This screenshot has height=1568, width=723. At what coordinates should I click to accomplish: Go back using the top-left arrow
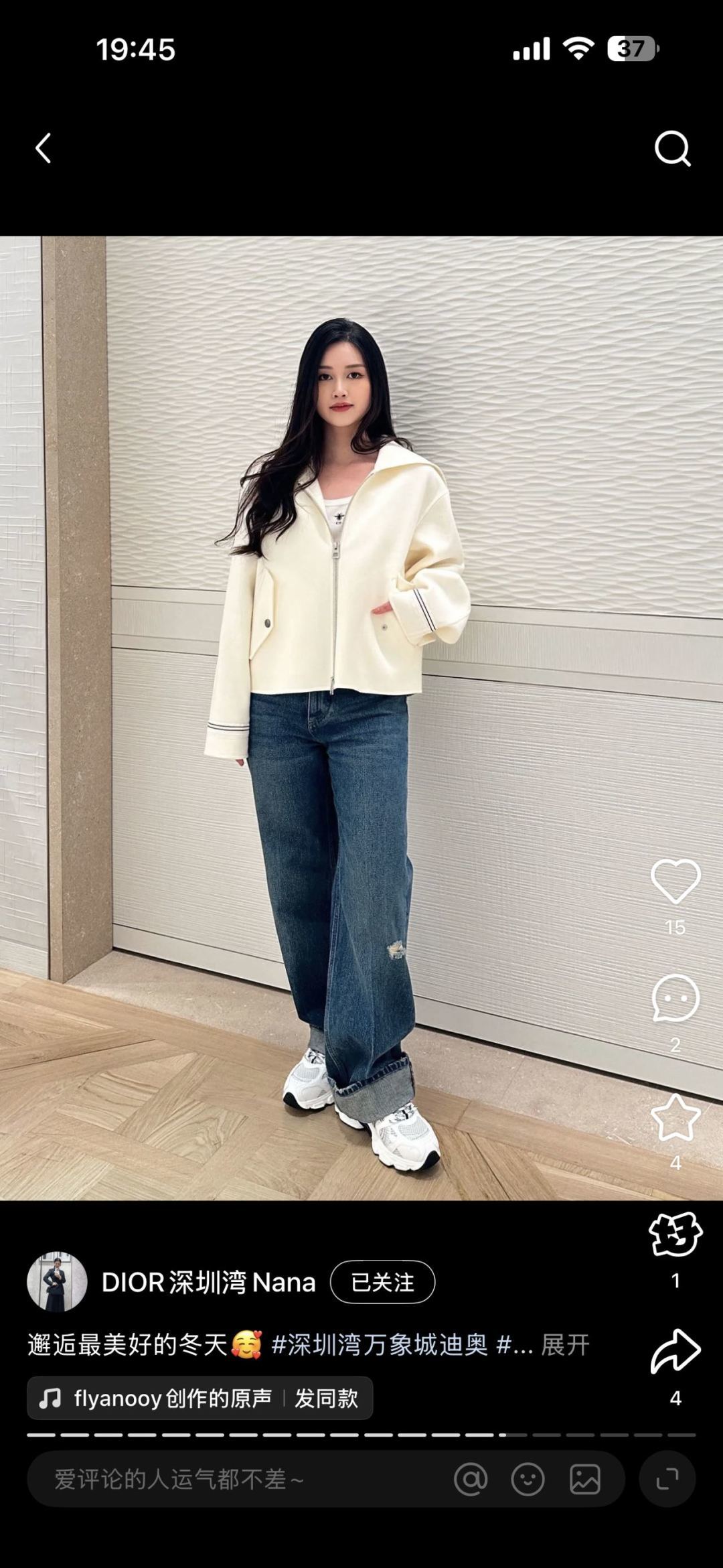pos(44,148)
